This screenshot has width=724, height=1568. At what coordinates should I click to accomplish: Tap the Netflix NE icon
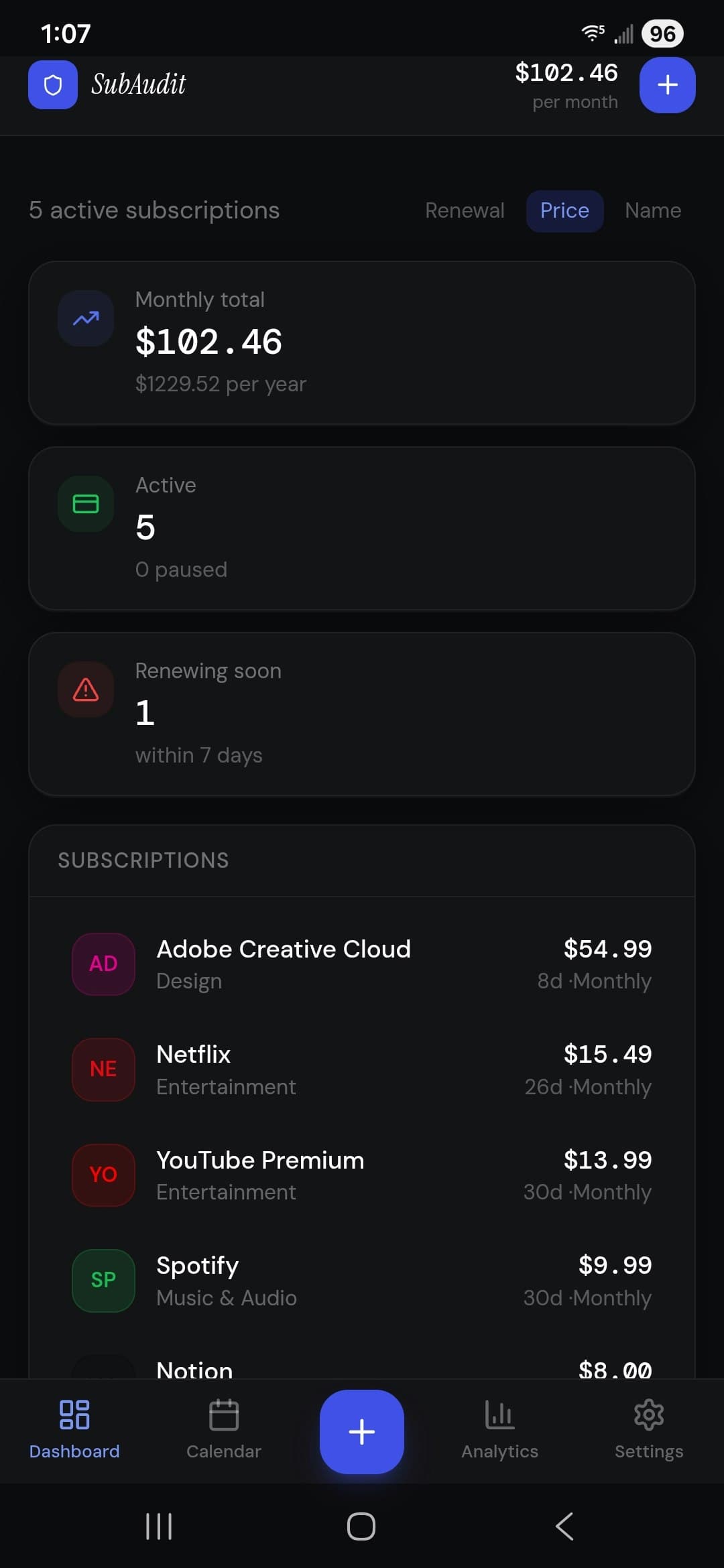tap(103, 1069)
